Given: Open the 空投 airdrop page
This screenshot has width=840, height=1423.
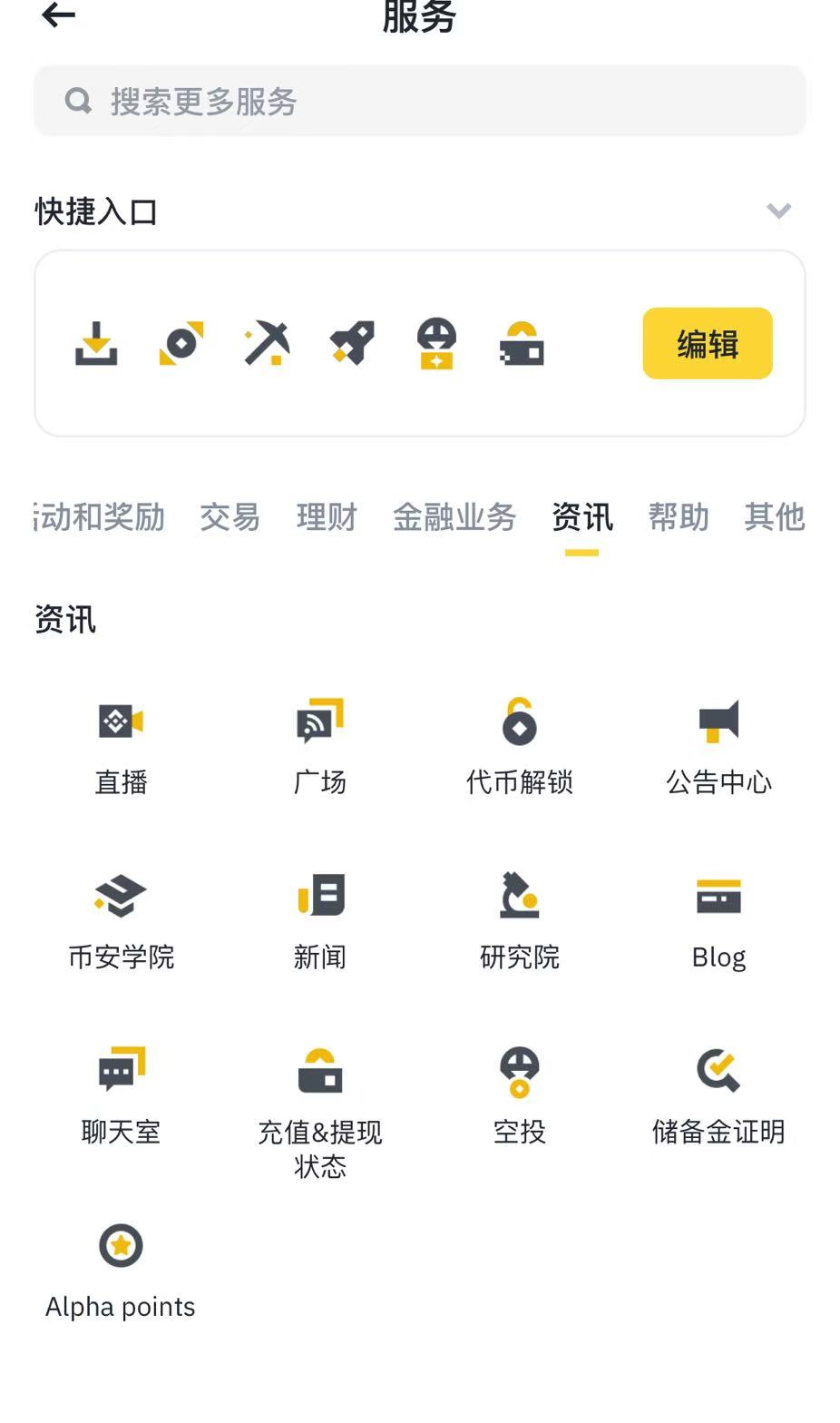Looking at the screenshot, I should (x=520, y=1094).
